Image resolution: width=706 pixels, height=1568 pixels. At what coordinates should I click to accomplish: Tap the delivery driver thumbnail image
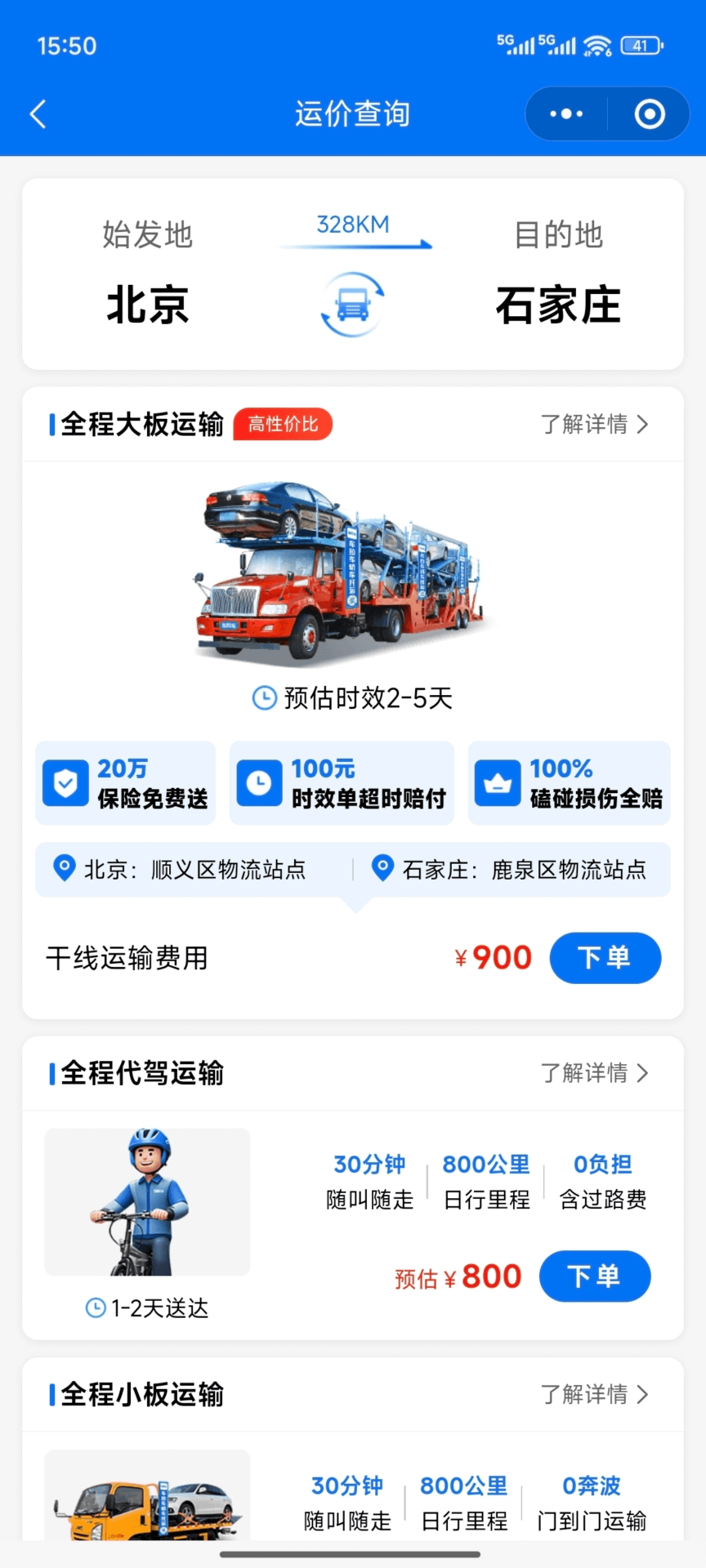[146, 1201]
